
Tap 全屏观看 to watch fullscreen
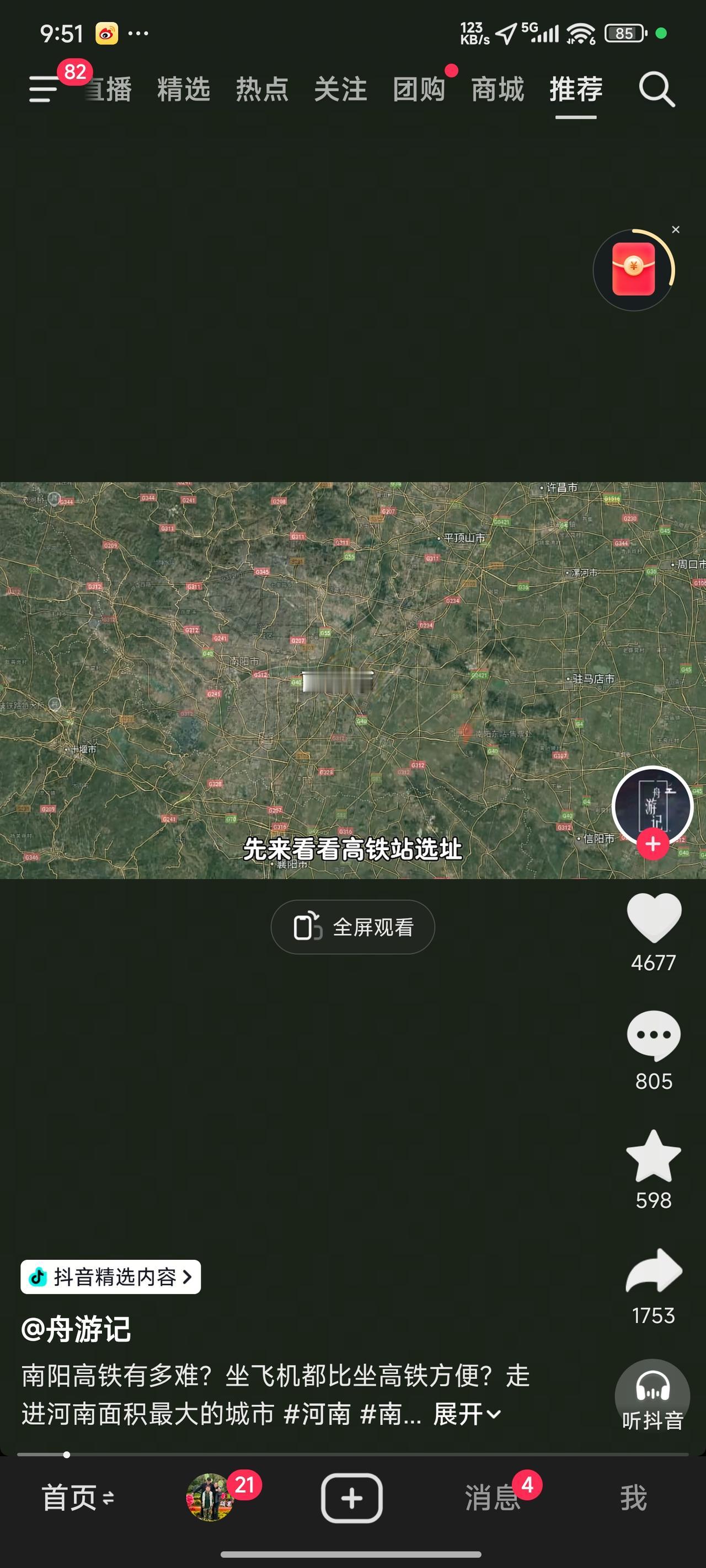pos(352,926)
